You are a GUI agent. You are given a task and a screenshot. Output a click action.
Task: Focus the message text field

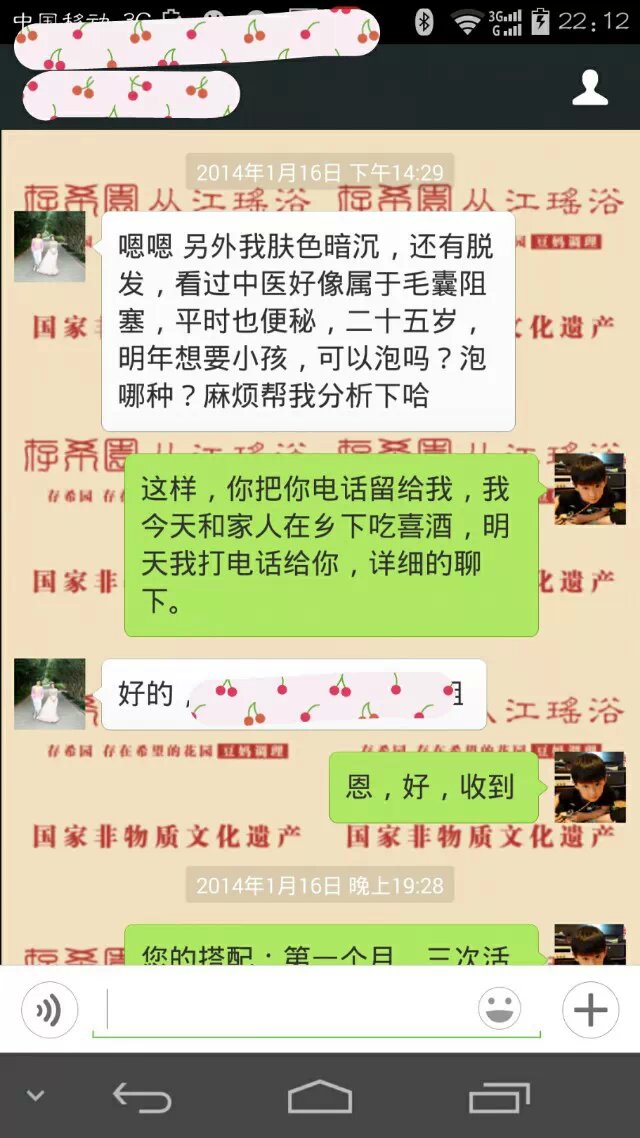(290, 1010)
